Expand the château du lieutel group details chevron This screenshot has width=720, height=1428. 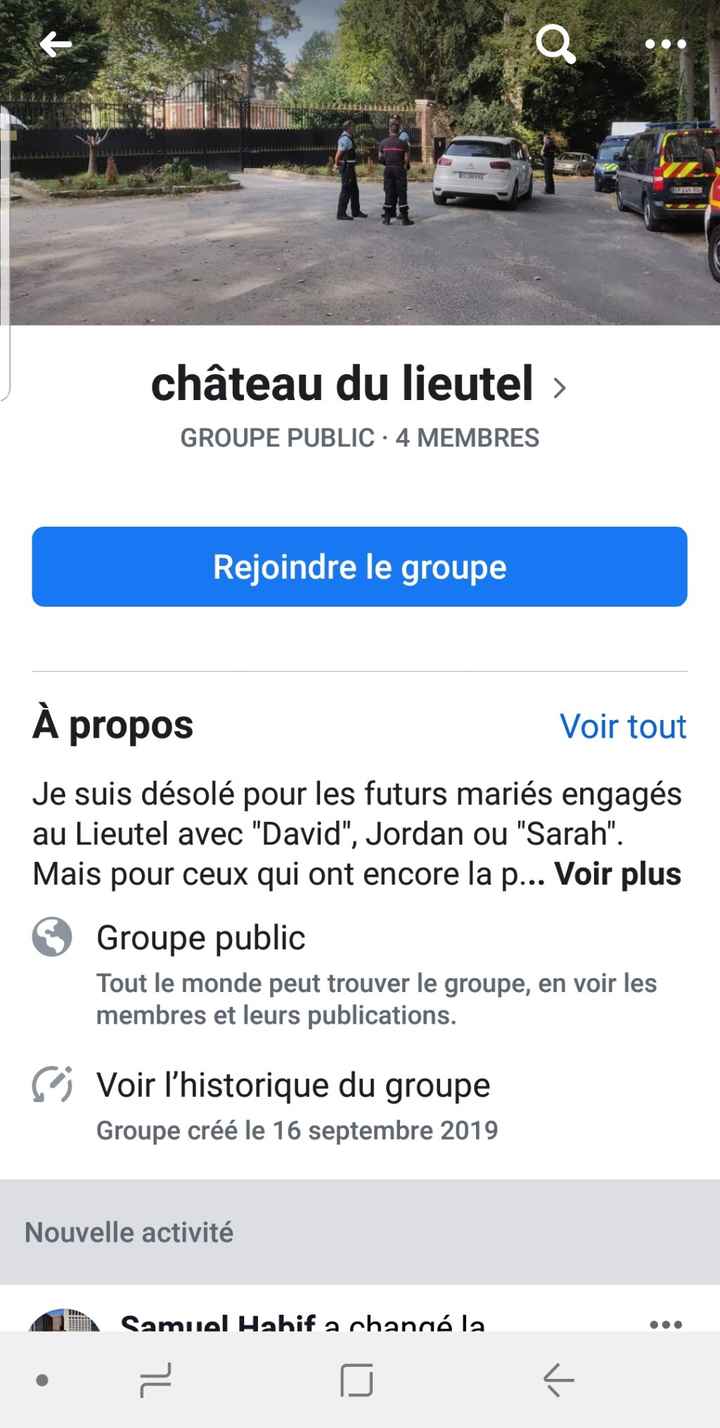tap(560, 389)
